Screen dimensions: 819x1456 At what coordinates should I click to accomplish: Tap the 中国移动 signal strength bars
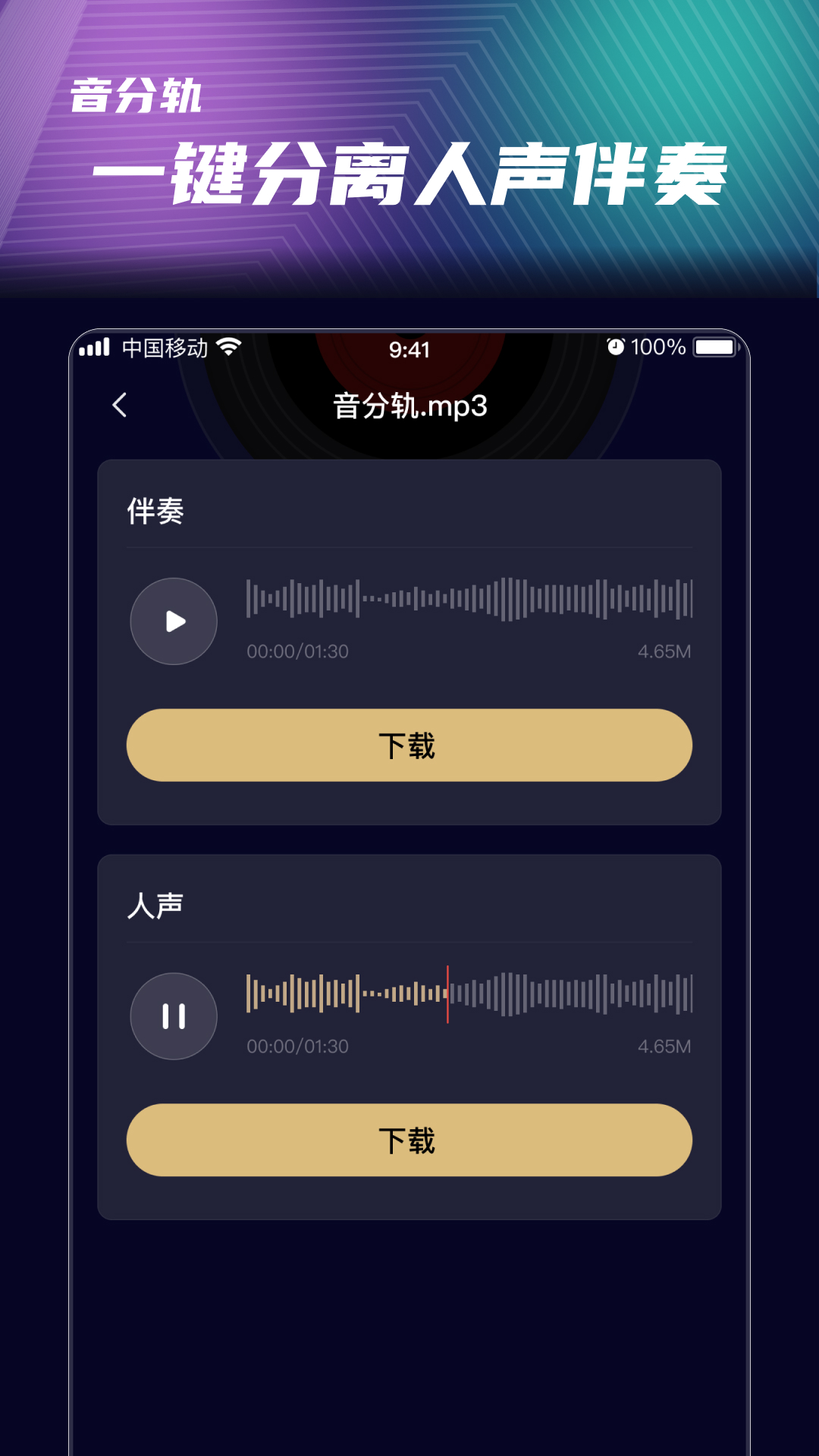94,349
